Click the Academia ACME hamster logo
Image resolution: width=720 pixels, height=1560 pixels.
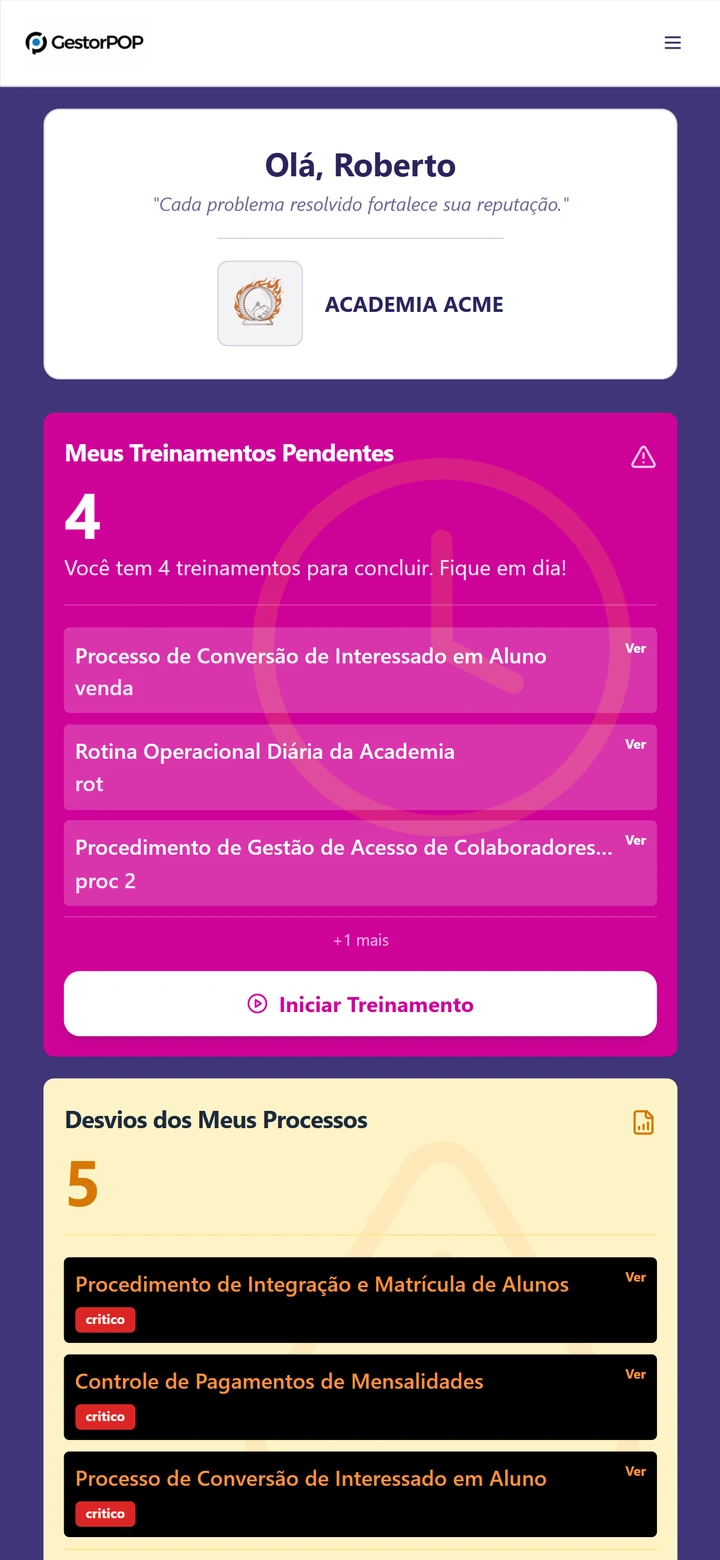tap(259, 303)
